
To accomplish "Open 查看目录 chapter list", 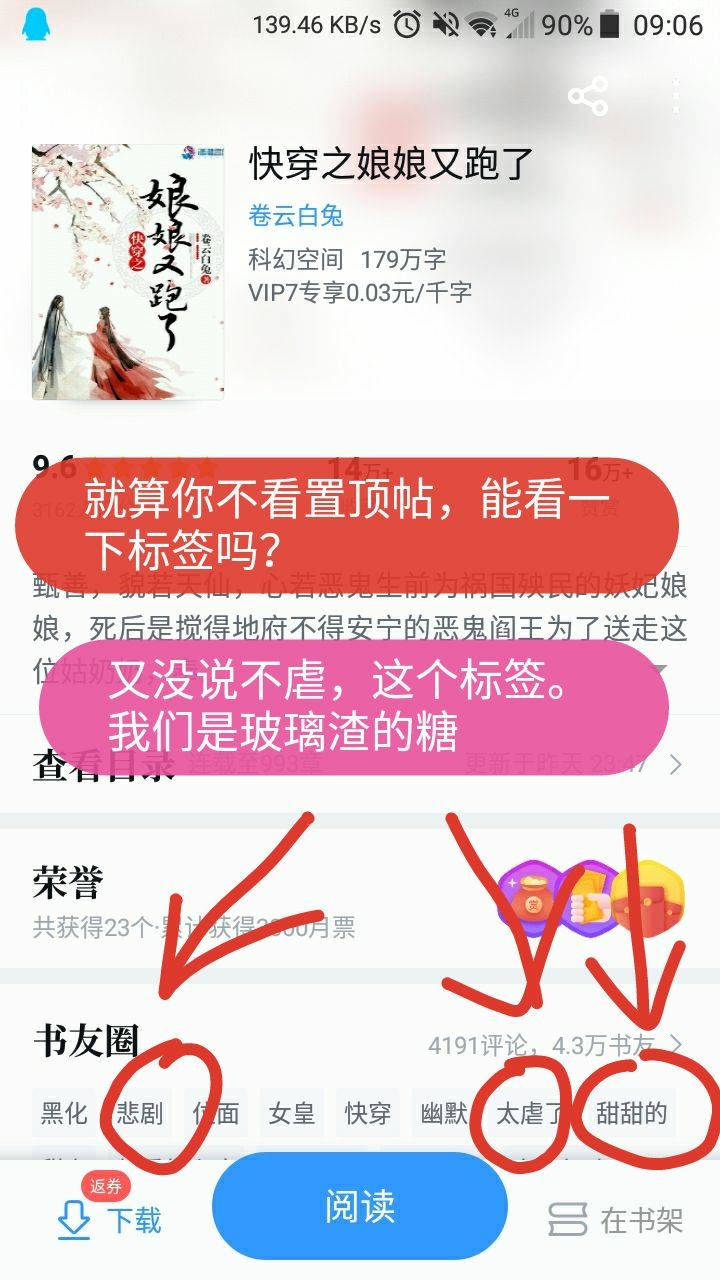I will pos(360,765).
